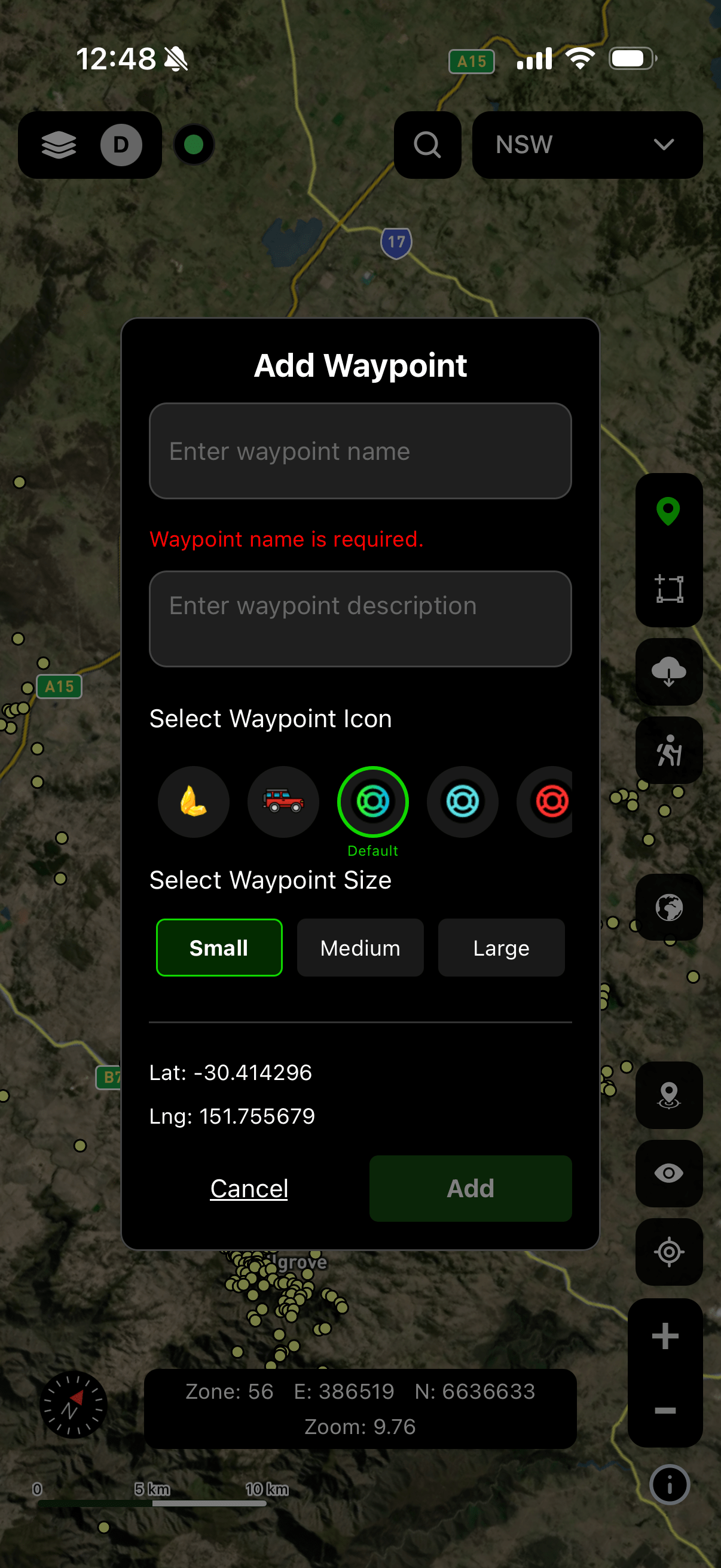Pick the cyan ring waypoint icon
The image size is (721, 1568).
click(462, 802)
